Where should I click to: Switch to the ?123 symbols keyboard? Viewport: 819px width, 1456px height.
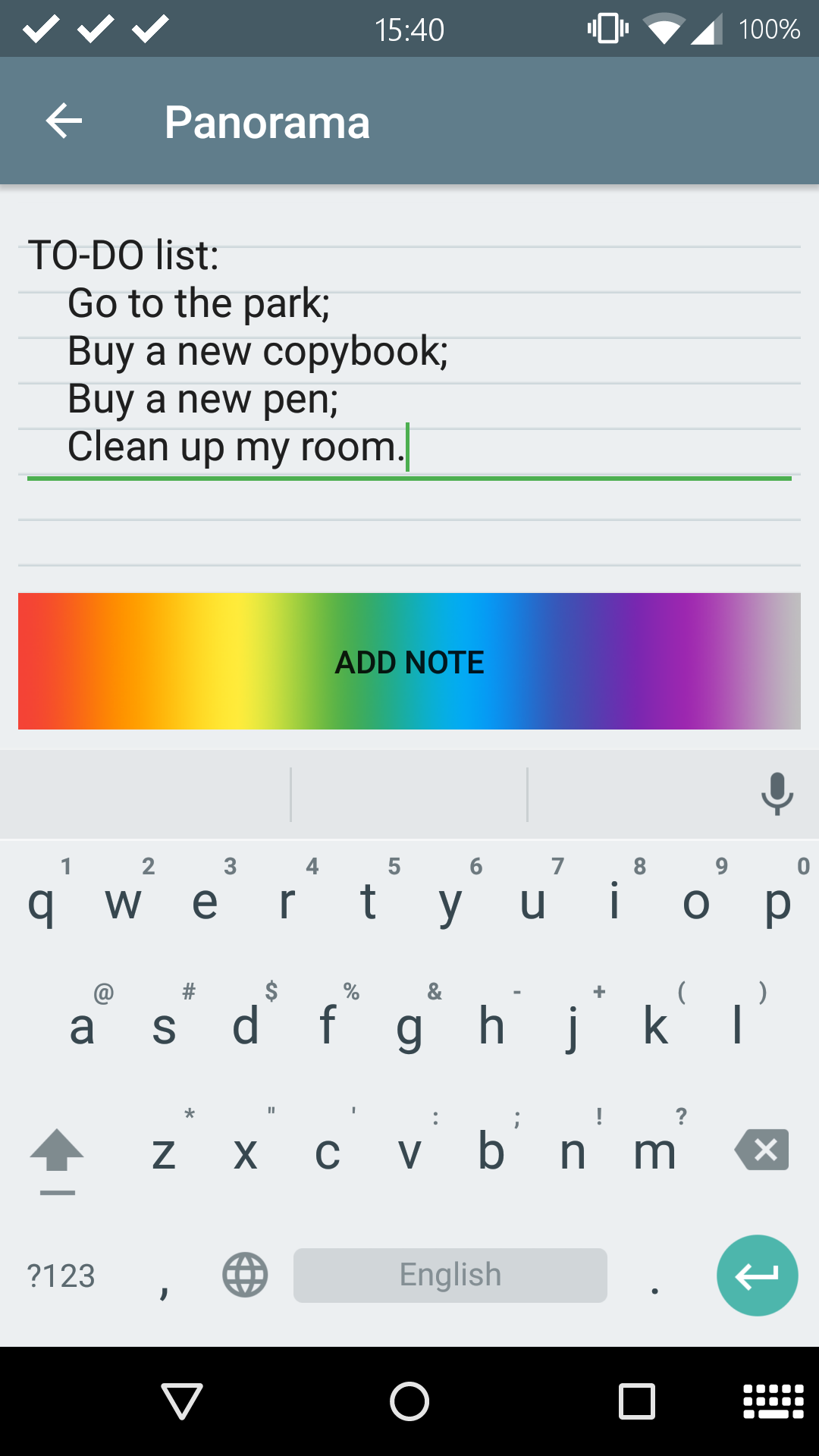tap(61, 1276)
